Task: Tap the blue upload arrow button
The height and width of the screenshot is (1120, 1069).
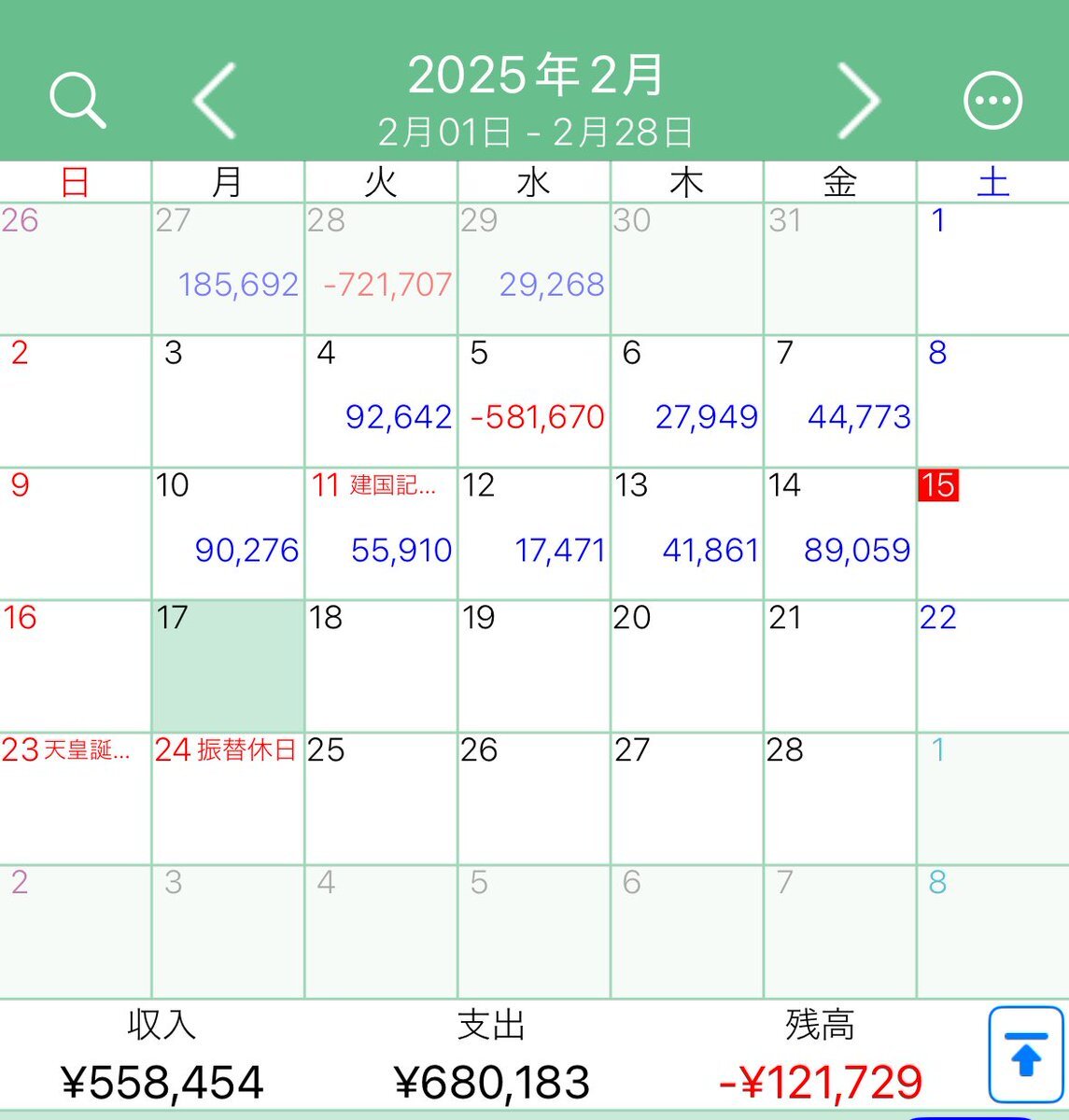Action: [1025, 1054]
